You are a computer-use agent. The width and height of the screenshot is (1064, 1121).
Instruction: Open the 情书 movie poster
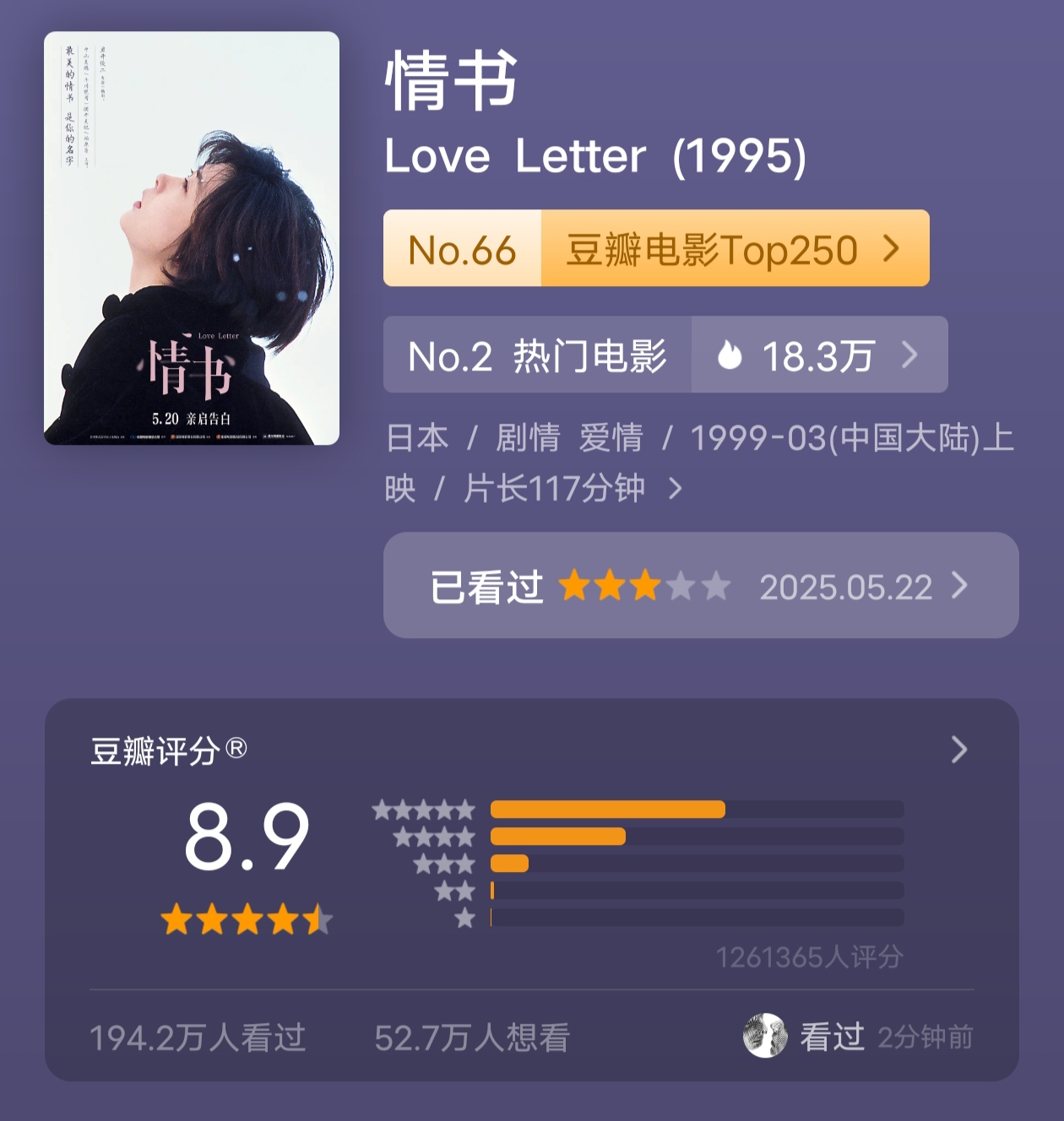tap(192, 238)
